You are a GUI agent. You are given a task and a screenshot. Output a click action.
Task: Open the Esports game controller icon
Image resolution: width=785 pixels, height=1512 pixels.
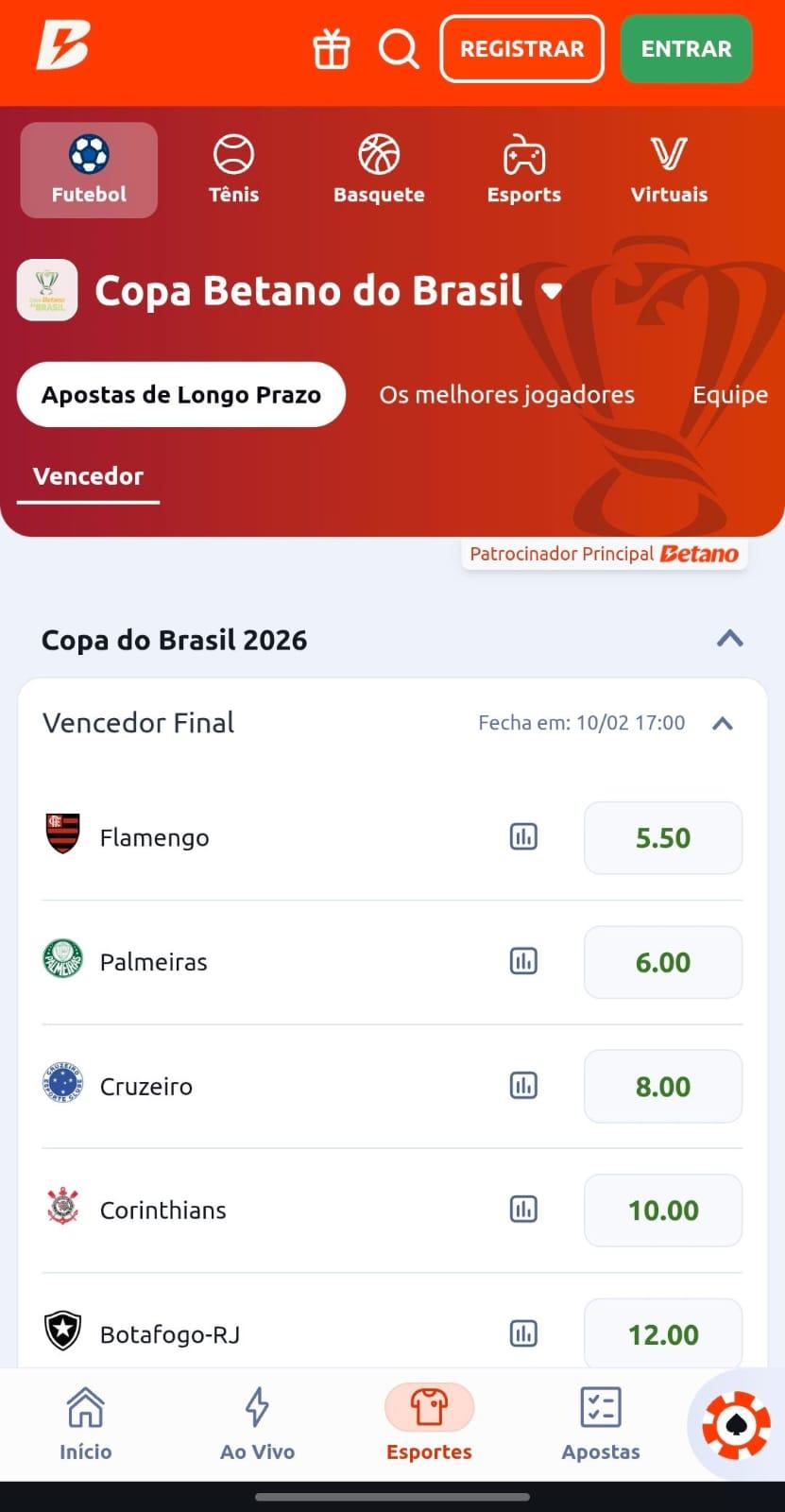523,156
